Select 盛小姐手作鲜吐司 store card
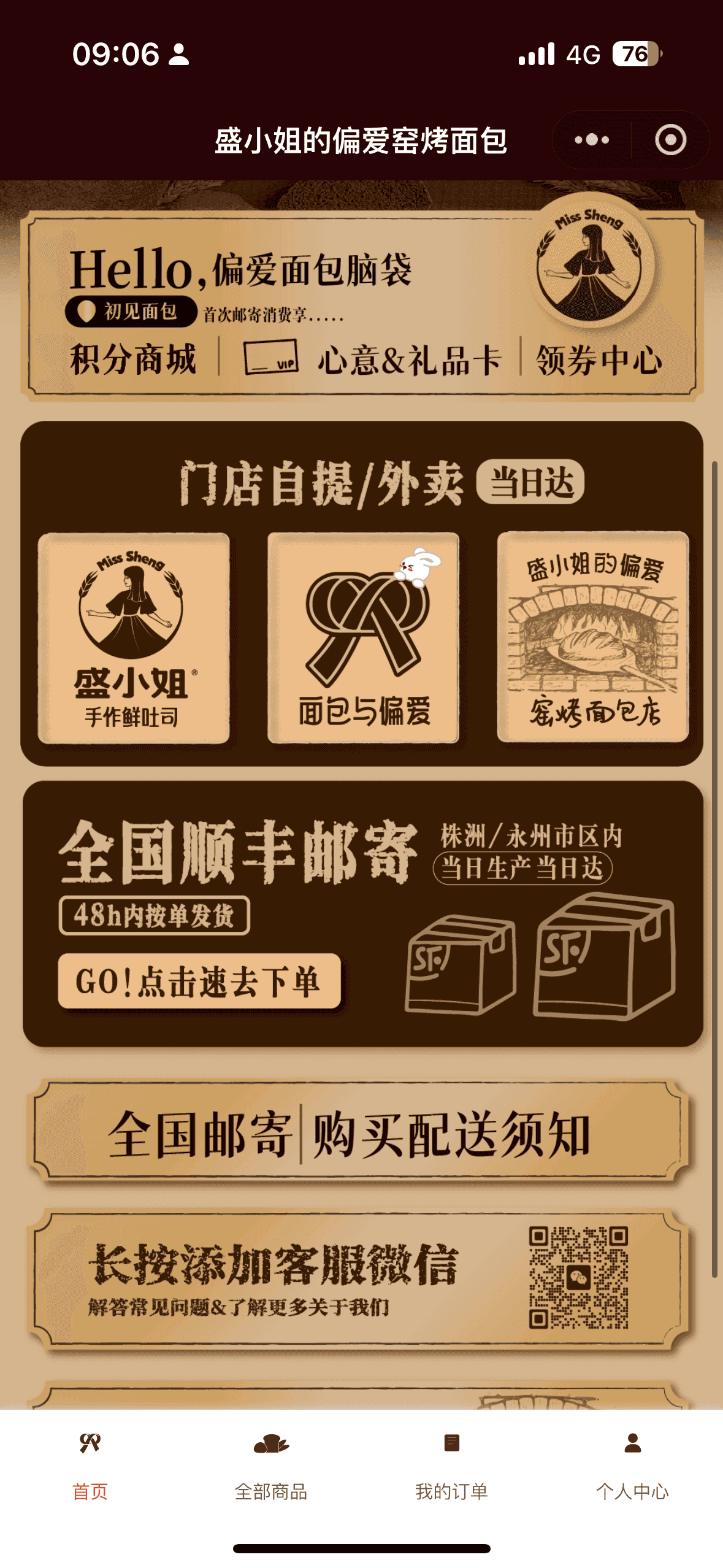Screen dimensions: 723x1568 pyautogui.click(x=134, y=638)
